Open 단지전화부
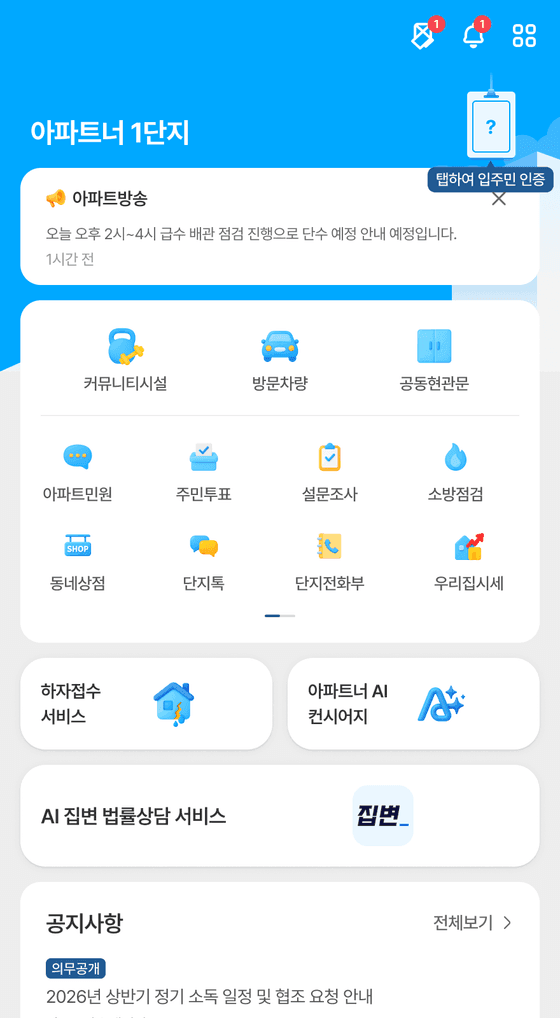 330,560
